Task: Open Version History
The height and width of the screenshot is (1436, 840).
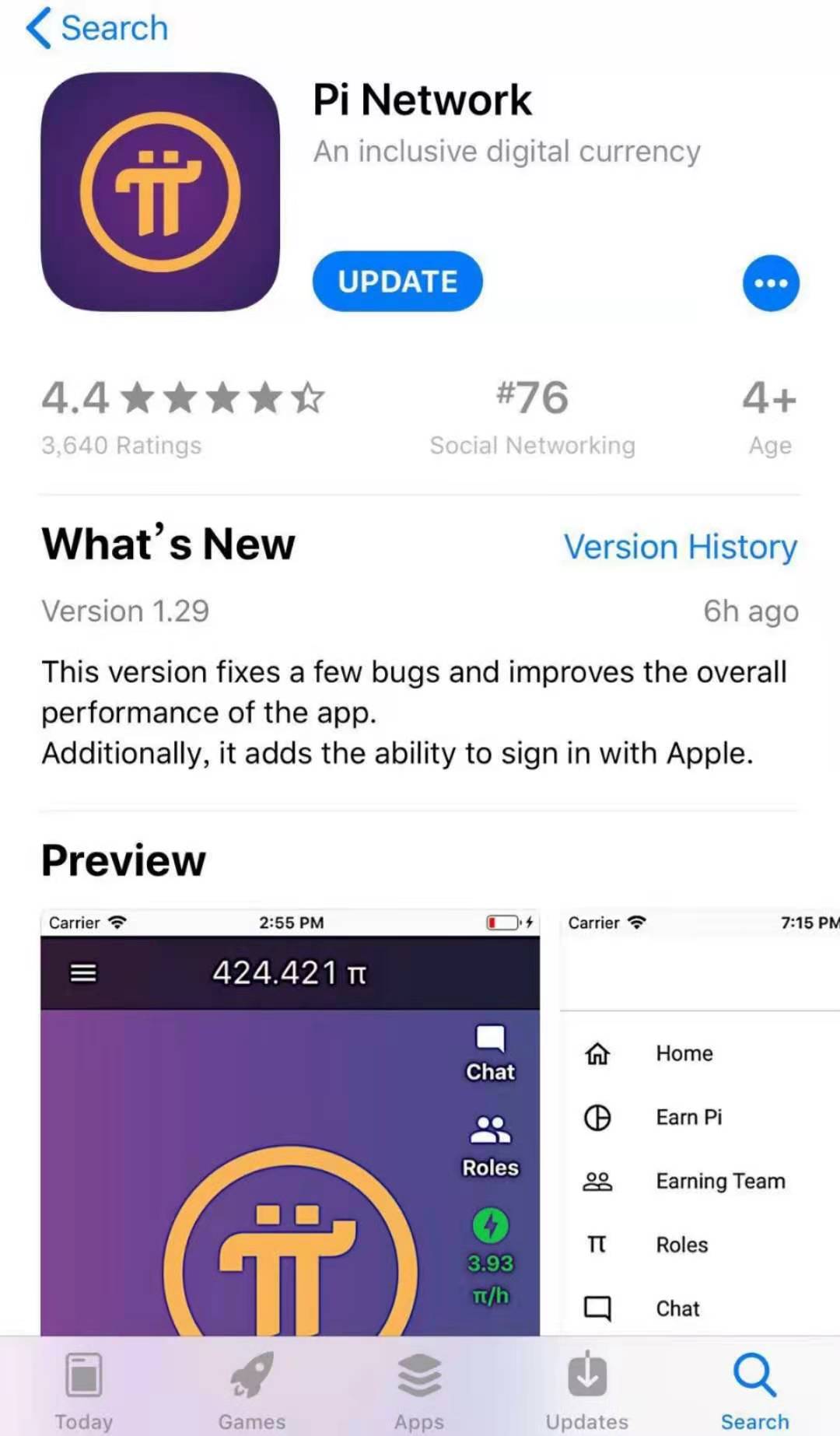Action: click(x=681, y=547)
